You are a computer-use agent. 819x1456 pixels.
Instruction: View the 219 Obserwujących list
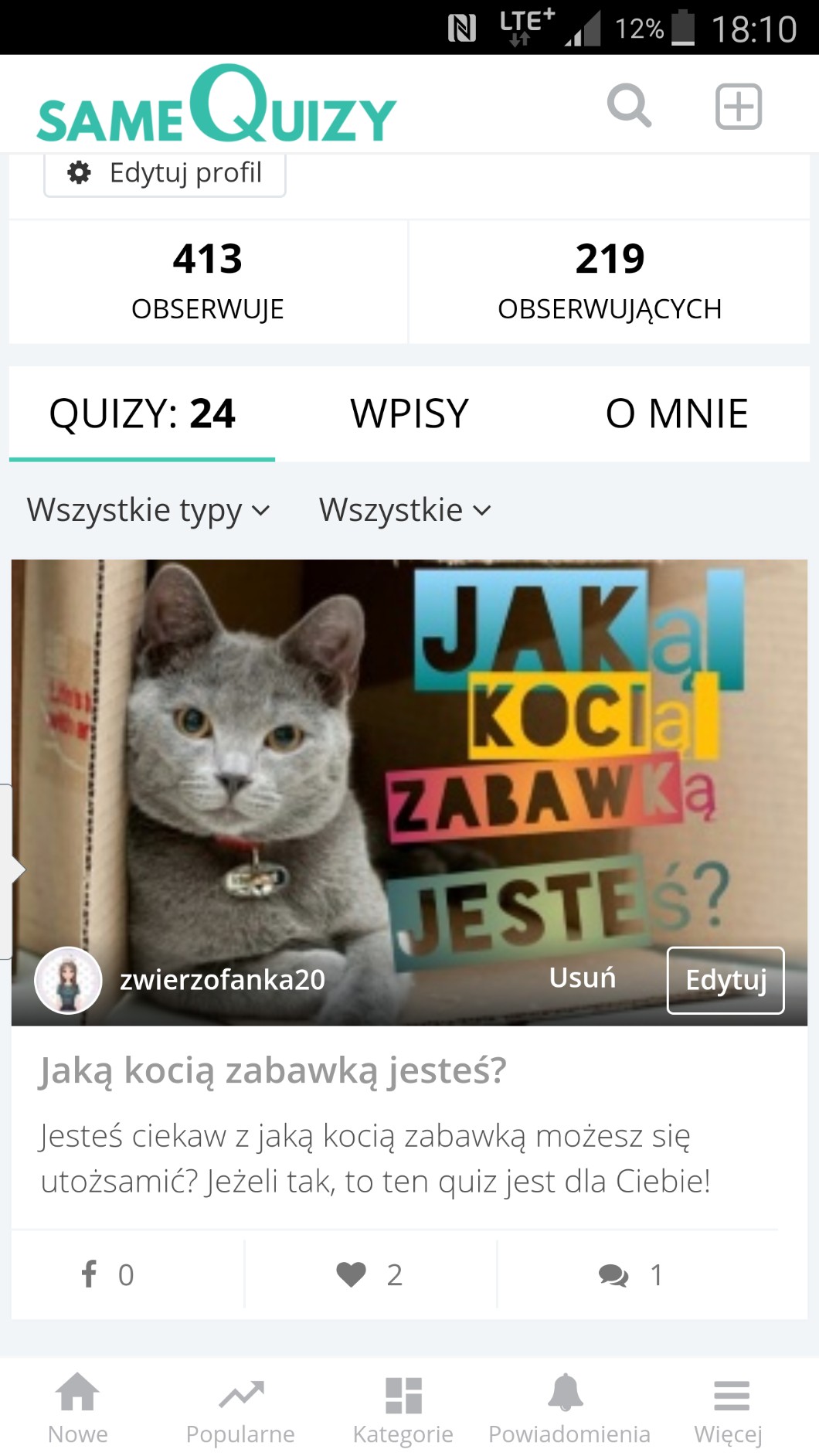pyautogui.click(x=609, y=281)
